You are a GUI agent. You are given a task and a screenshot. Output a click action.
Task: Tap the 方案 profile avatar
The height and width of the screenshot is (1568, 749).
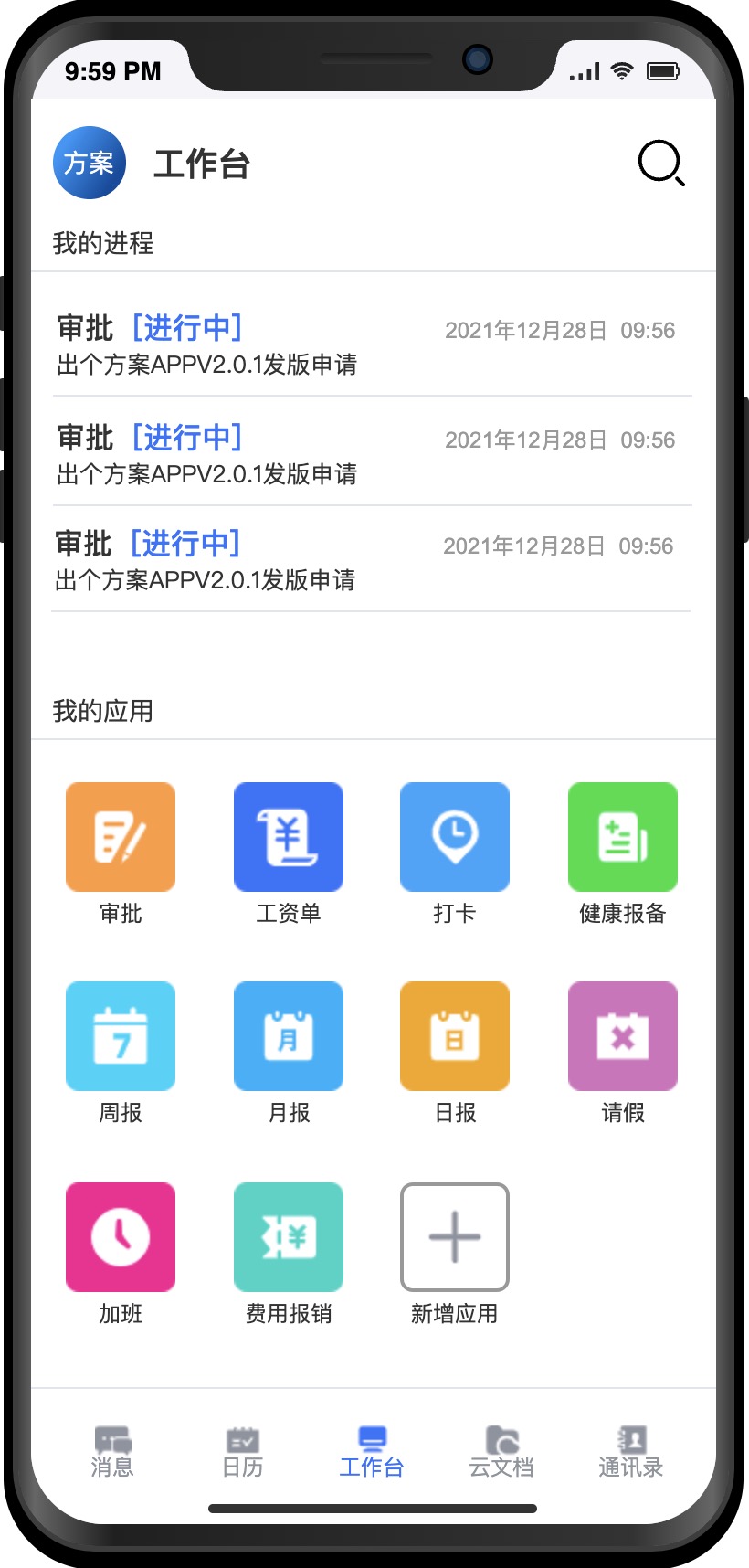[90, 163]
